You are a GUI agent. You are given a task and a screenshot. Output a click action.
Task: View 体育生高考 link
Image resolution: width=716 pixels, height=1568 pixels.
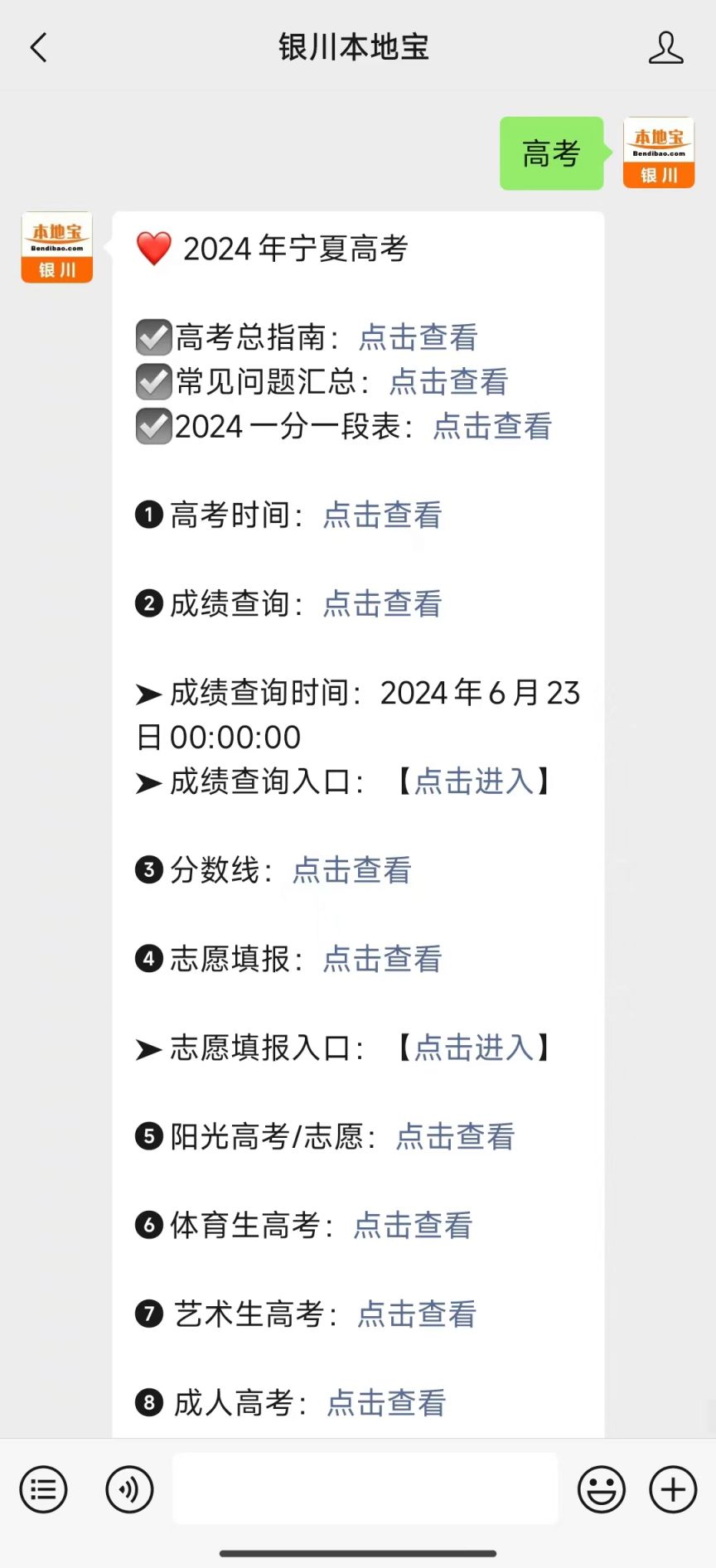pyautogui.click(x=412, y=1225)
